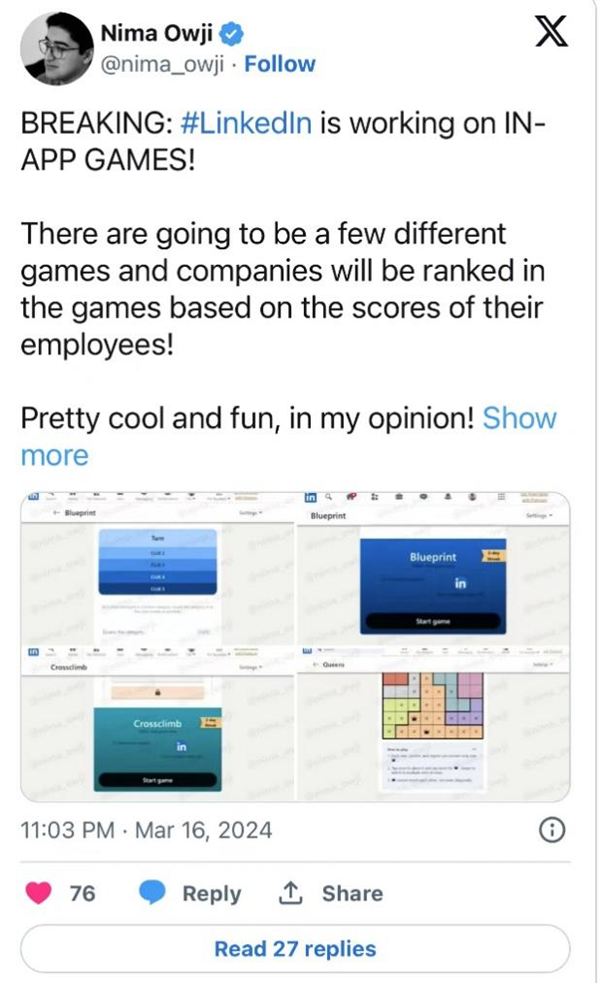The image size is (600, 983).
Task: Open the top-right Blueprint start game image
Action: click(x=434, y=568)
